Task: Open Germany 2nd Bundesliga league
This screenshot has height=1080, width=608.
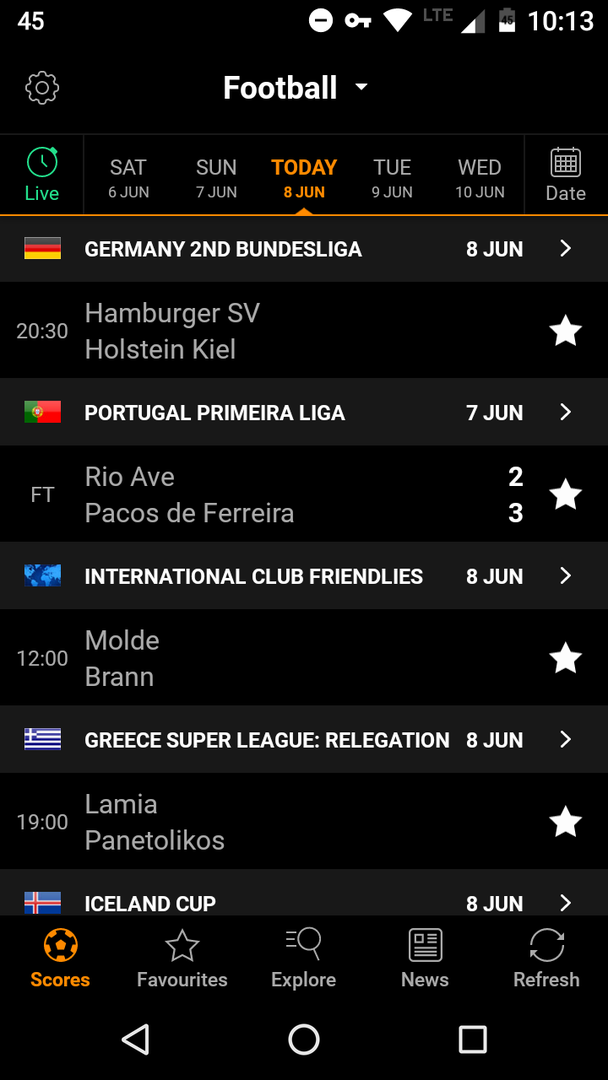Action: 304,249
